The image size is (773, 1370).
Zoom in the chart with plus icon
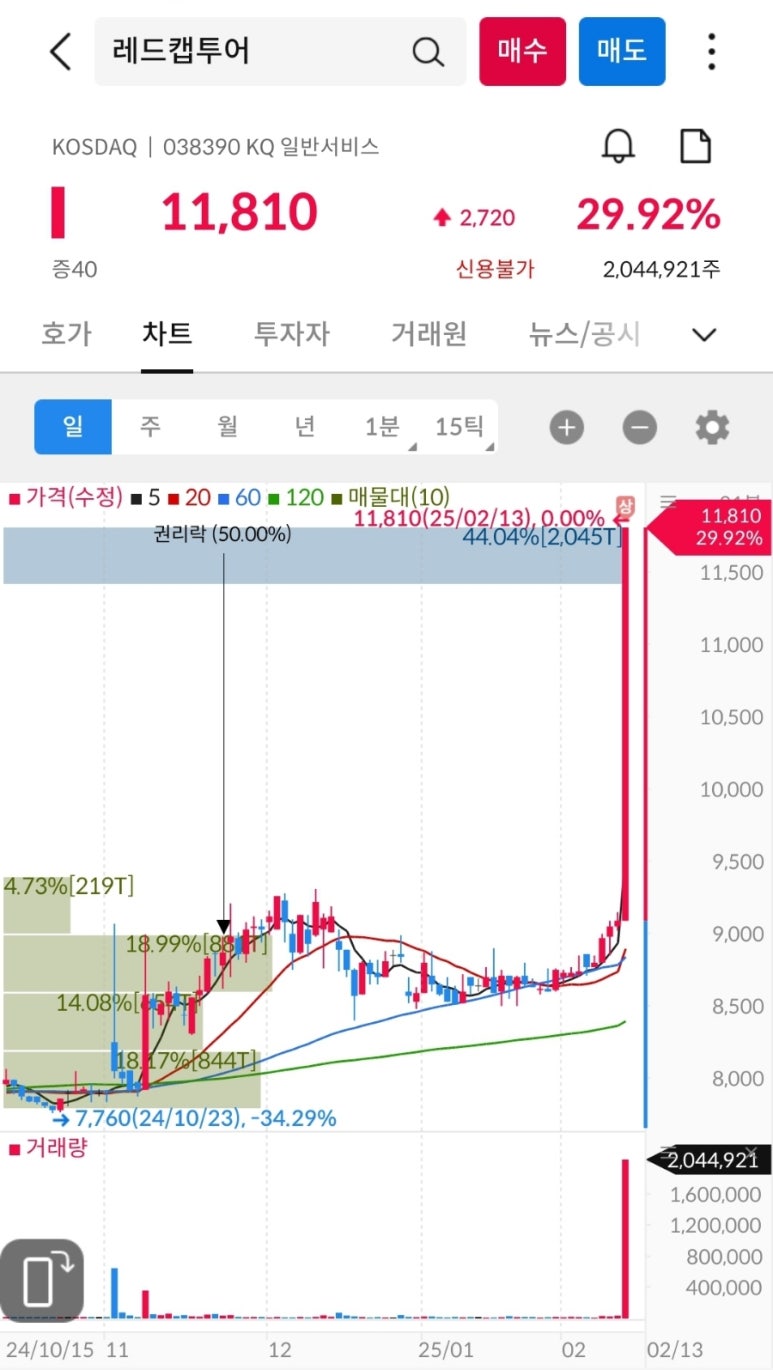(x=566, y=428)
